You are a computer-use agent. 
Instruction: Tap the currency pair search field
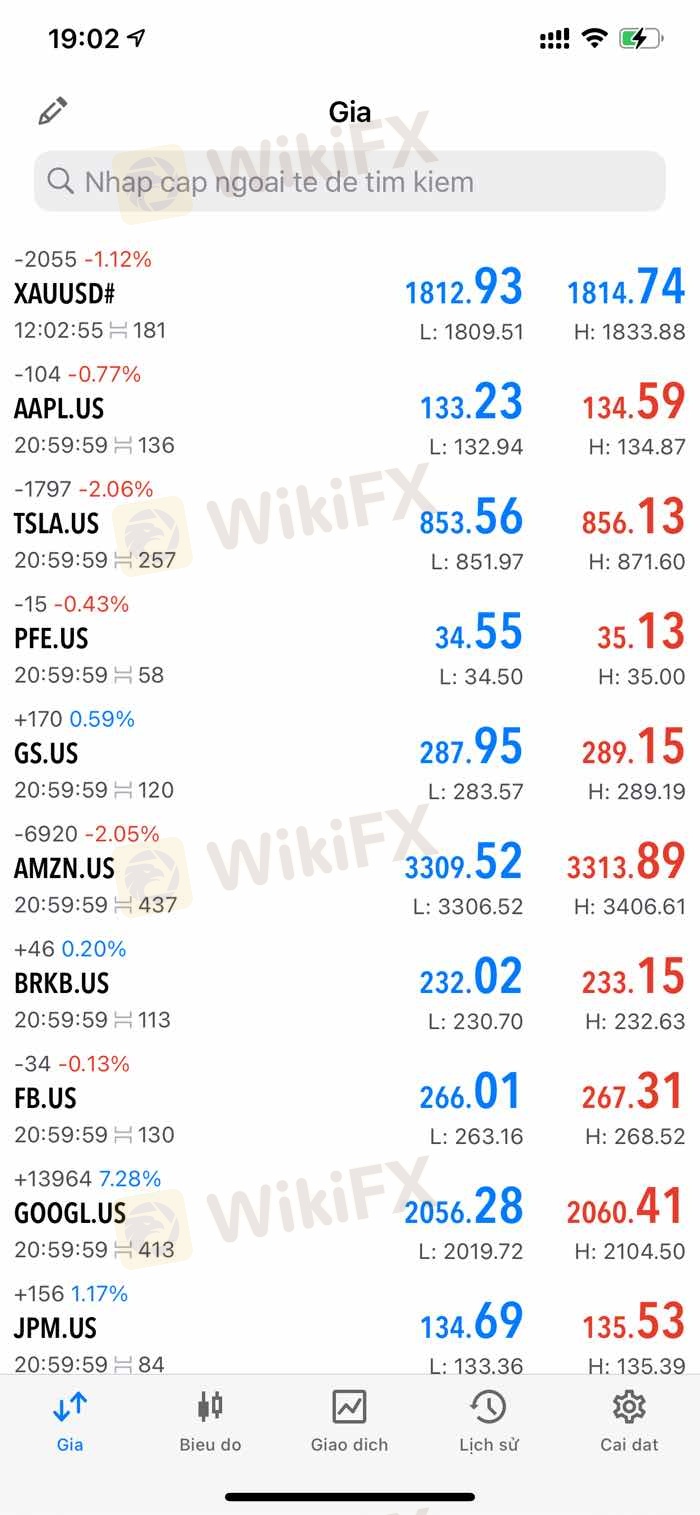[x=350, y=181]
